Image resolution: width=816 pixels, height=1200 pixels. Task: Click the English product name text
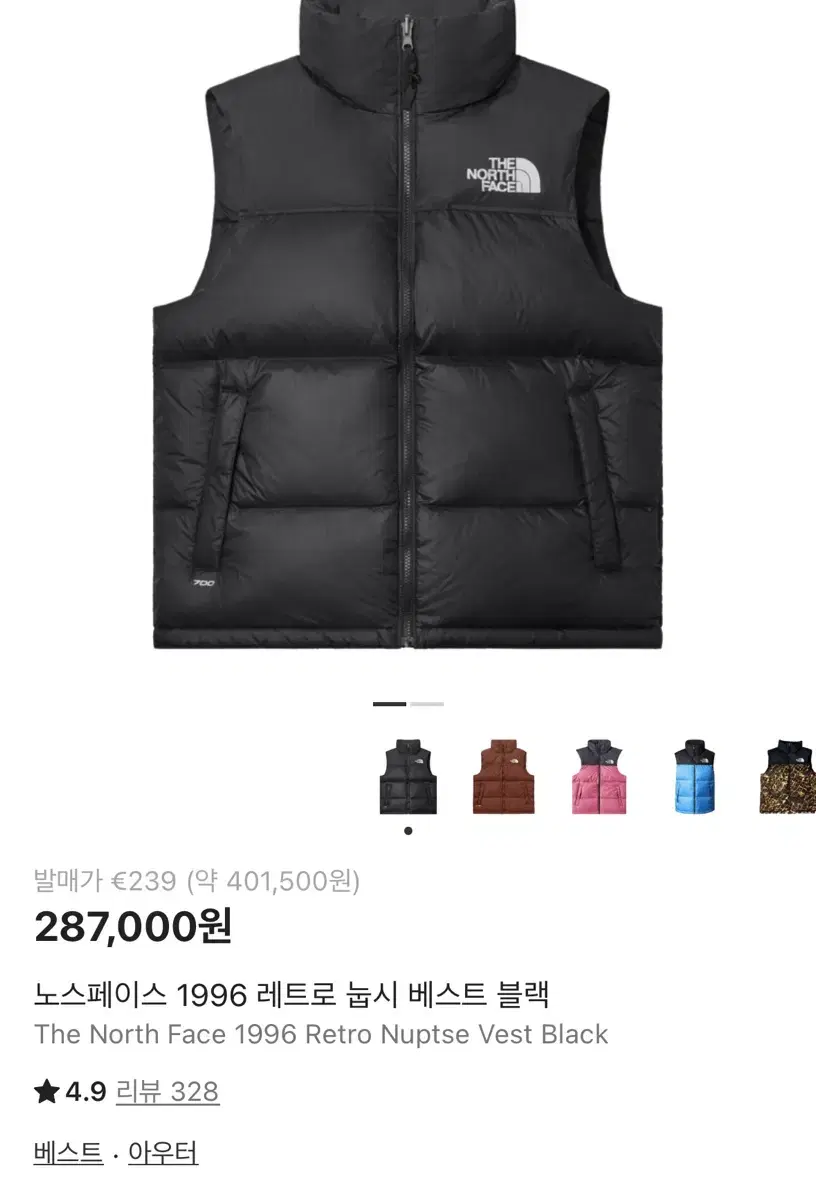[322, 1036]
